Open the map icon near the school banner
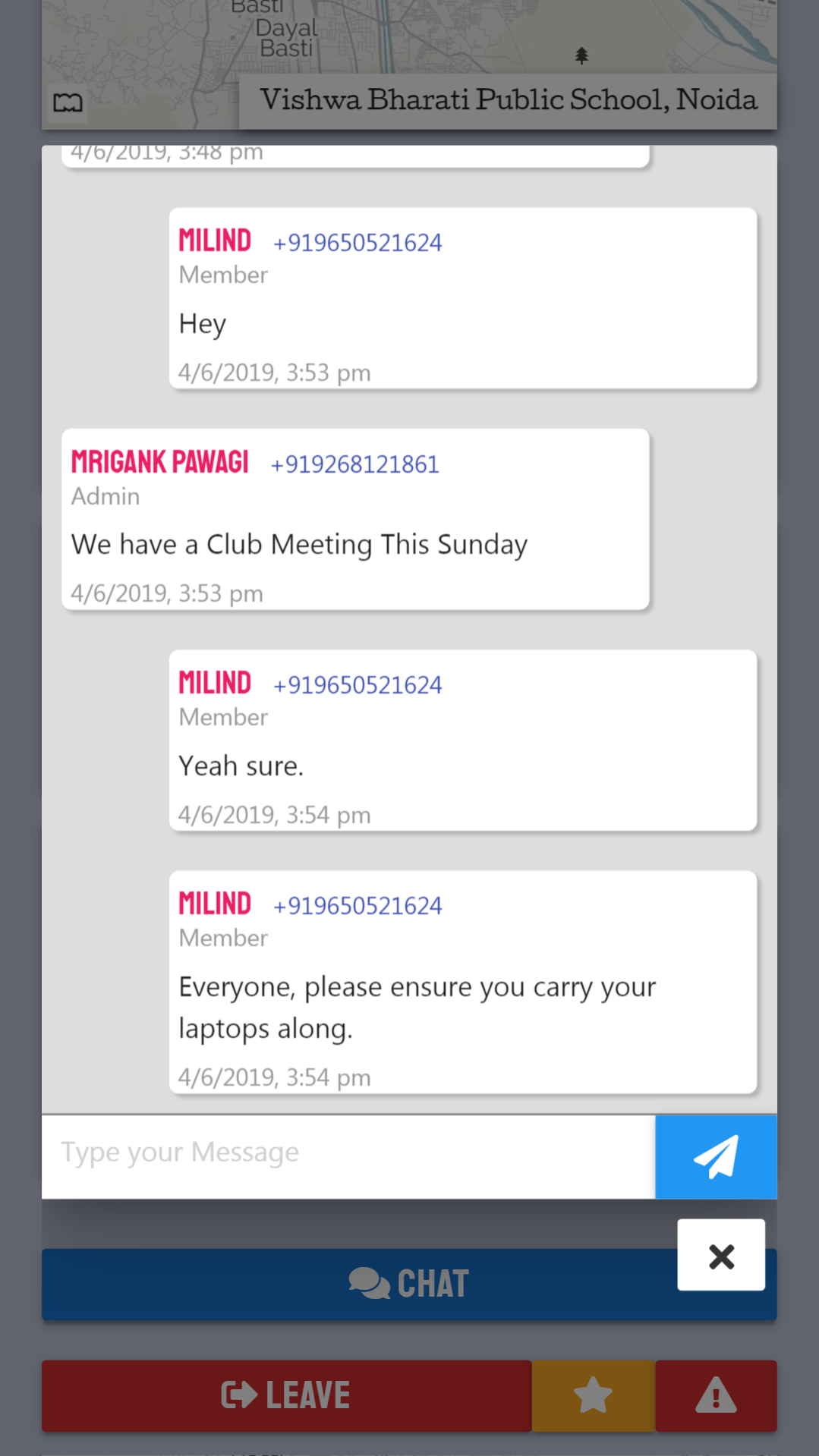This screenshot has height=1456, width=819. (x=68, y=102)
